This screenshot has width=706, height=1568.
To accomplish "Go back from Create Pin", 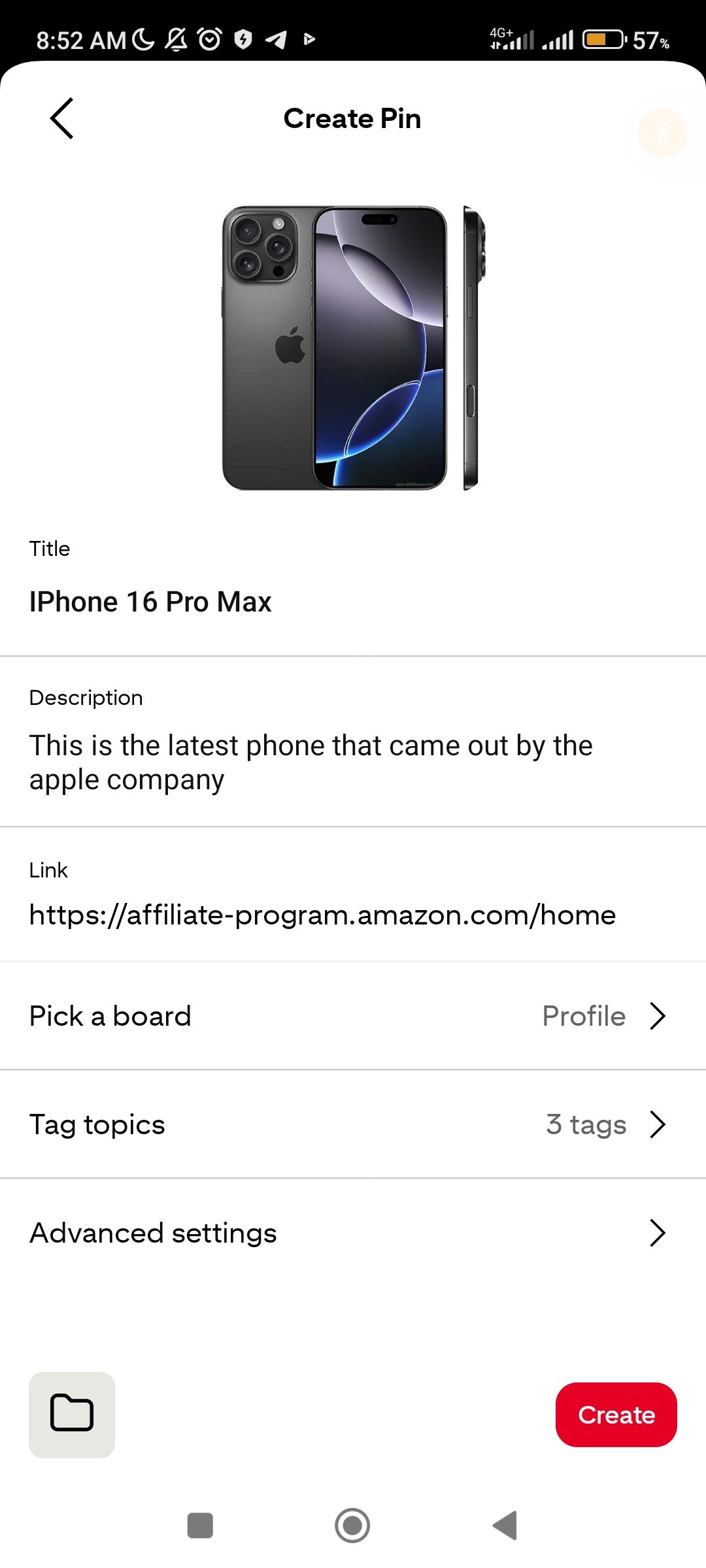I will [62, 118].
